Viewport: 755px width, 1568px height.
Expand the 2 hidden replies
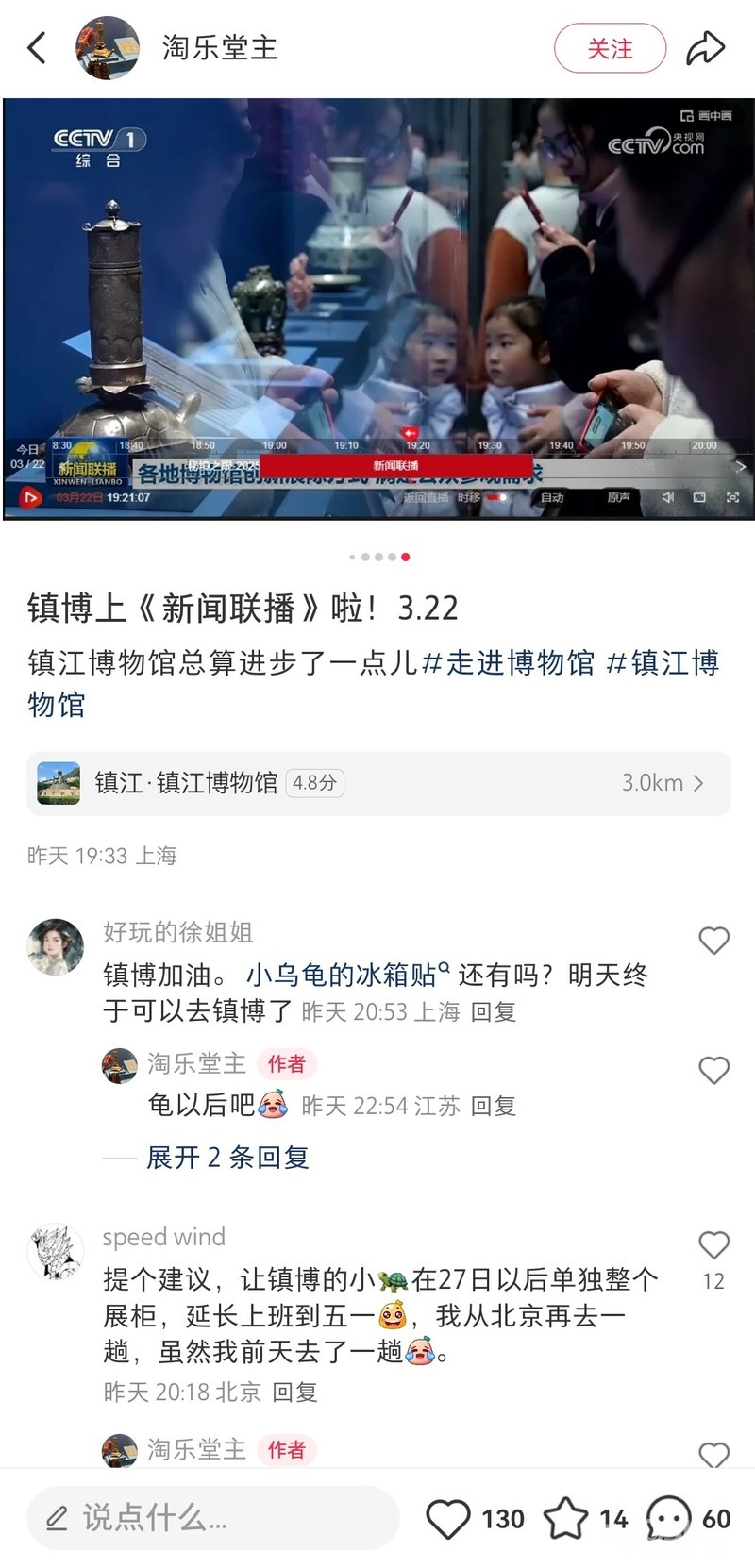[x=227, y=1158]
